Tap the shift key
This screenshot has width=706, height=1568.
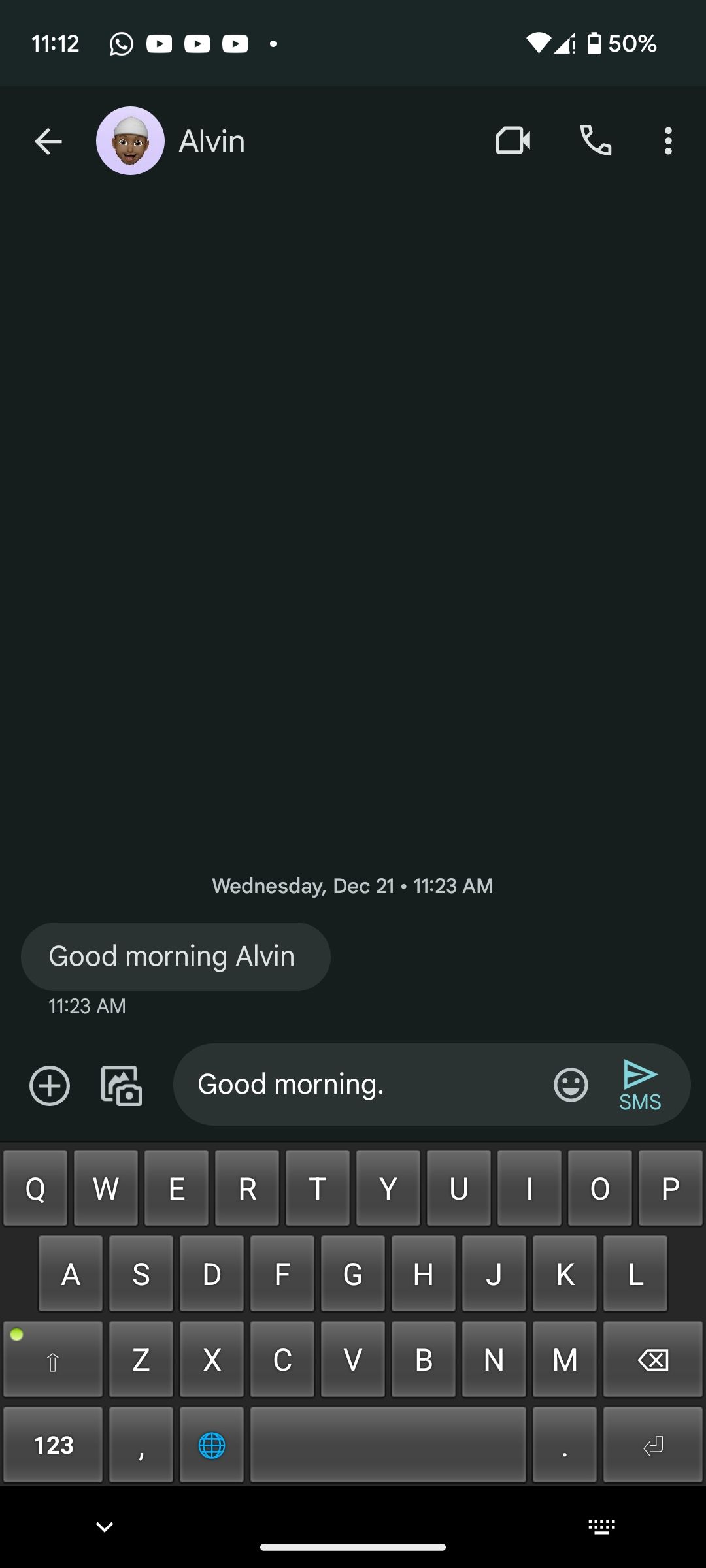click(53, 1360)
